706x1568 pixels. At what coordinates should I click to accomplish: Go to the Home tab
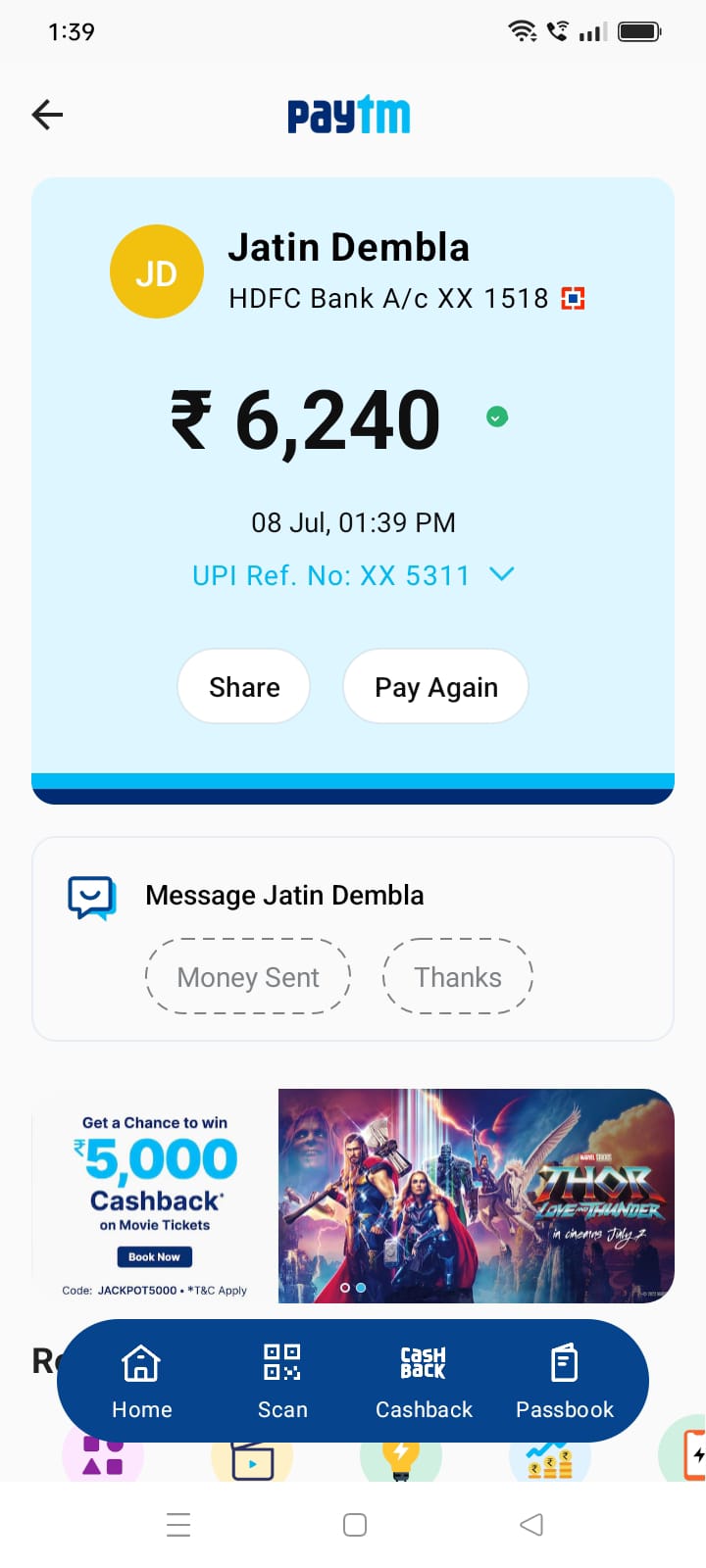(141, 1382)
